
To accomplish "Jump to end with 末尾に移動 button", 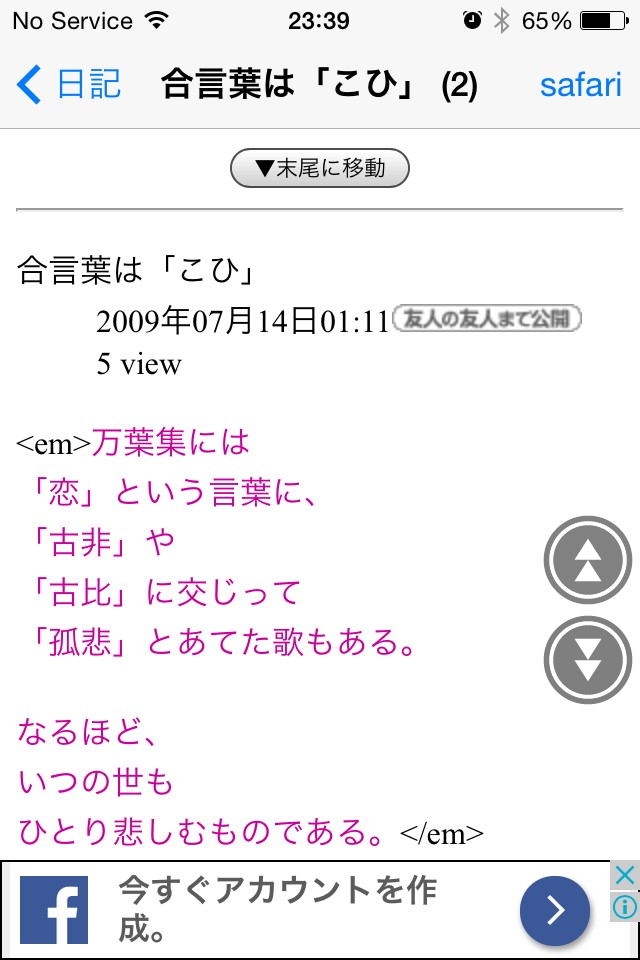I will (x=320, y=168).
